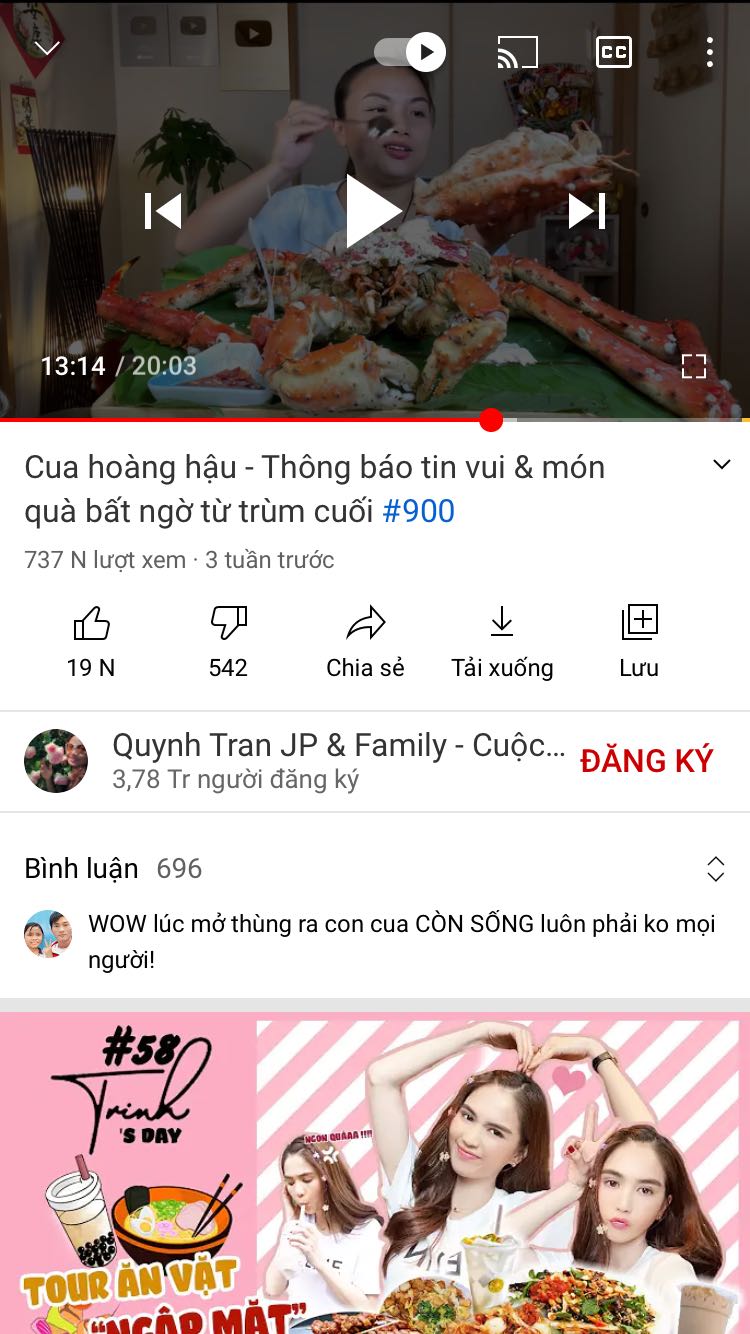Toggle the autoplay switch
Viewport: 750px width, 1334px height.
coord(410,52)
